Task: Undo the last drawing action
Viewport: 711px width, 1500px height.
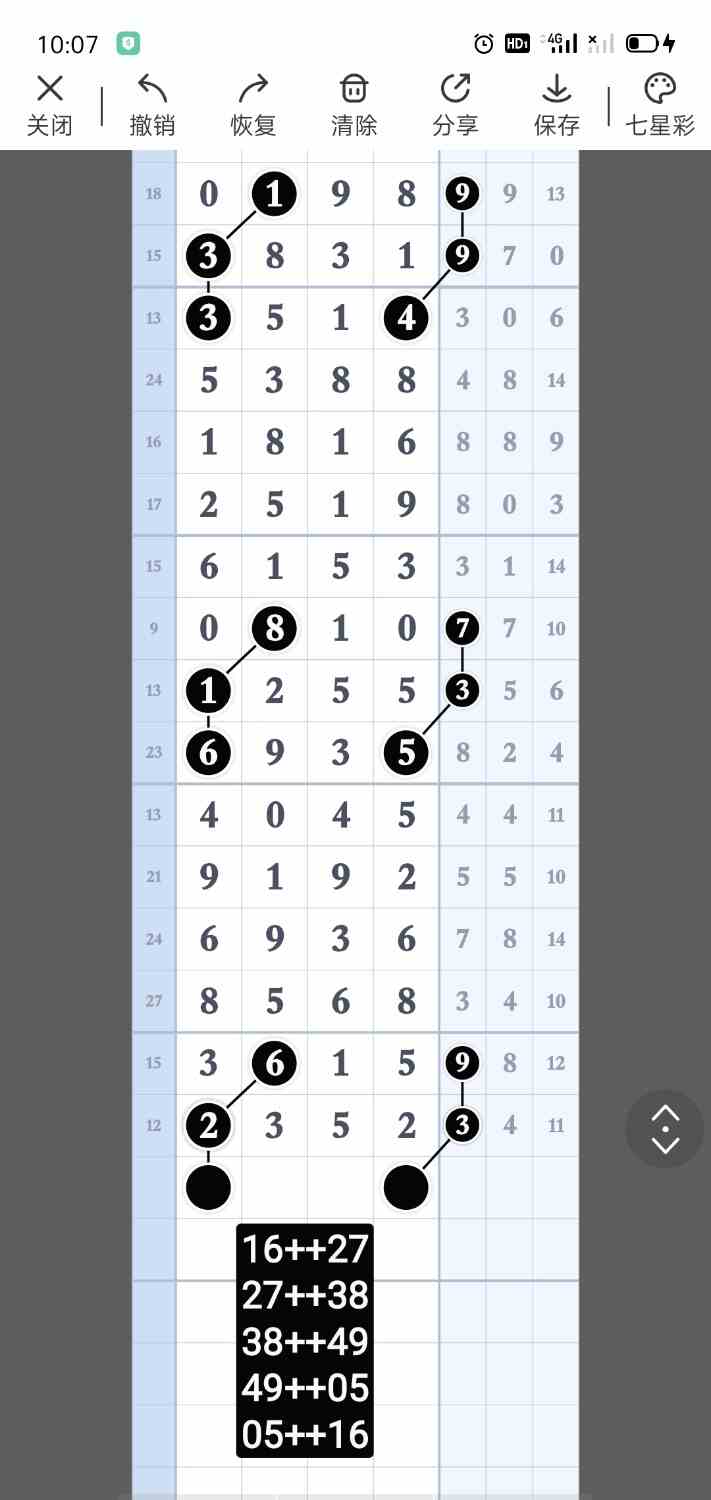Action: [152, 105]
